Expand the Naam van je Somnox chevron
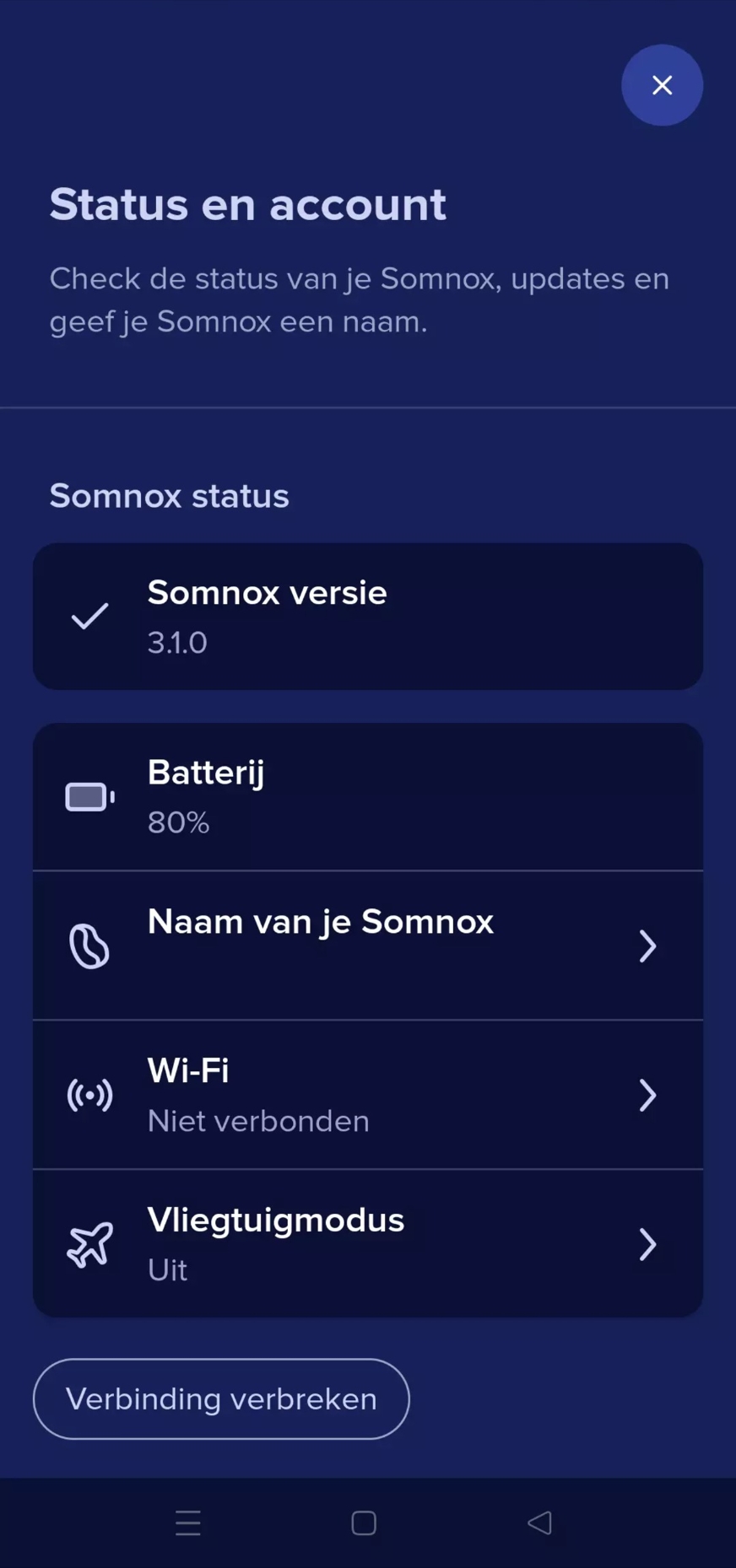 click(648, 946)
